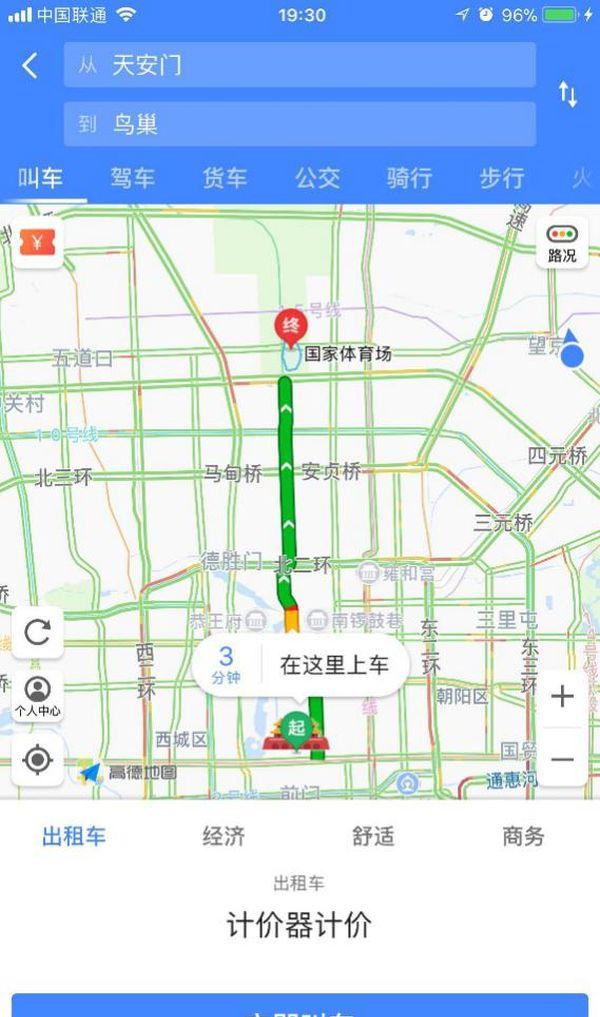Edit the destination field 鸟巢
This screenshot has height=1017, width=600.
tap(299, 124)
